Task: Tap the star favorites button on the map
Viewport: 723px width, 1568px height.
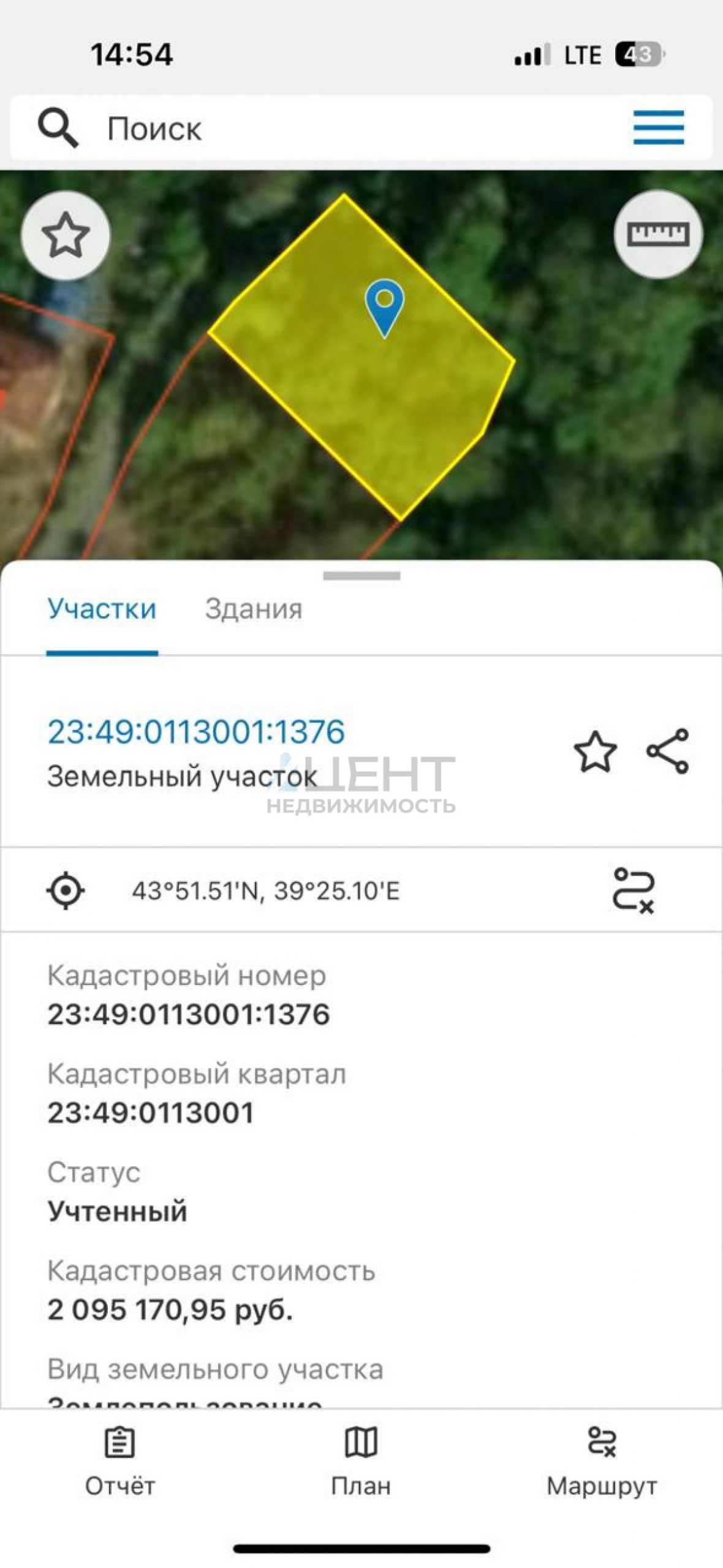Action: [66, 235]
